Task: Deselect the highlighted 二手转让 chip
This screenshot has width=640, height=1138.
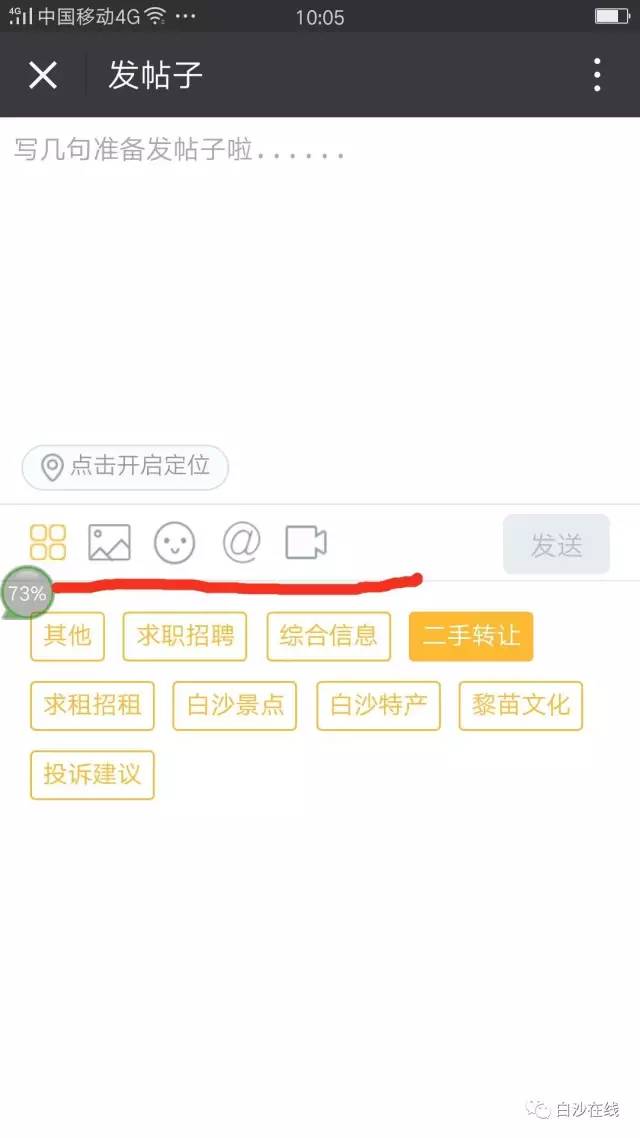Action: [x=471, y=636]
